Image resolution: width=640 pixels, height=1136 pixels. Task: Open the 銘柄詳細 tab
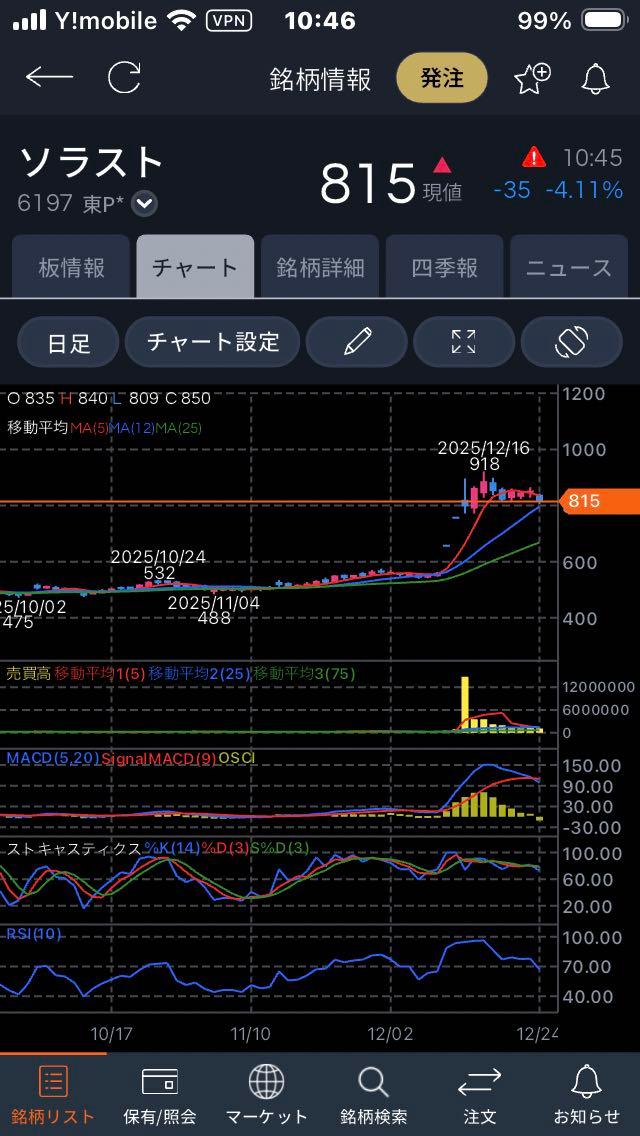click(x=320, y=267)
